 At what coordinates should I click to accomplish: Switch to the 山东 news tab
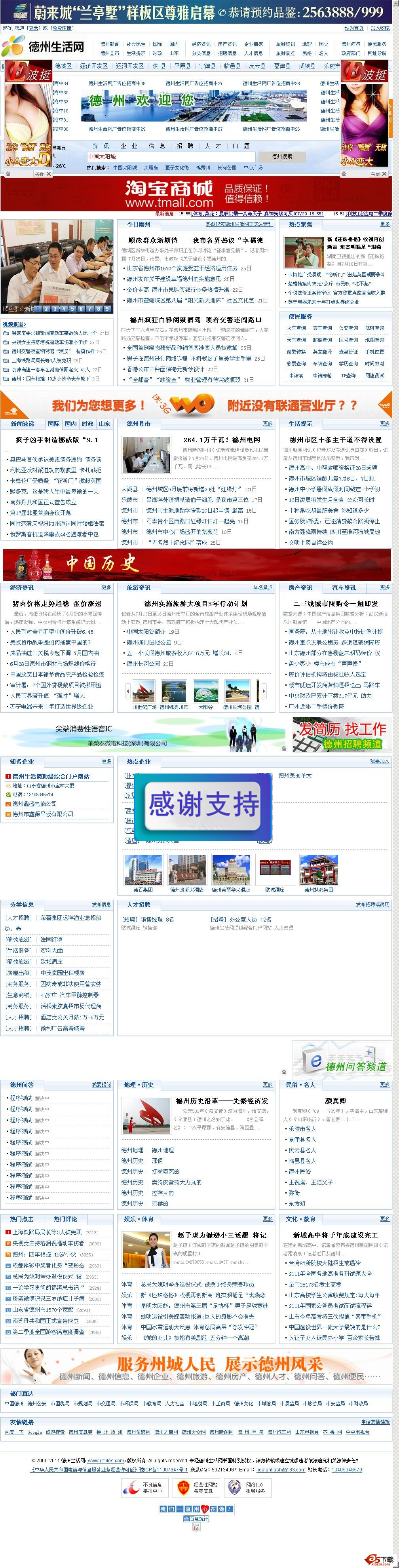[104, 424]
